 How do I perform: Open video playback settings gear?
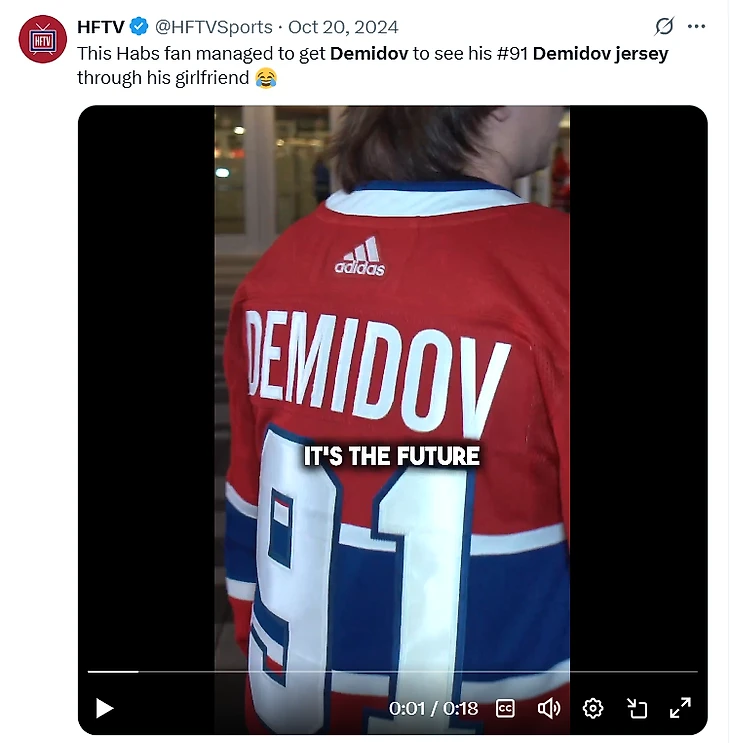(592, 708)
